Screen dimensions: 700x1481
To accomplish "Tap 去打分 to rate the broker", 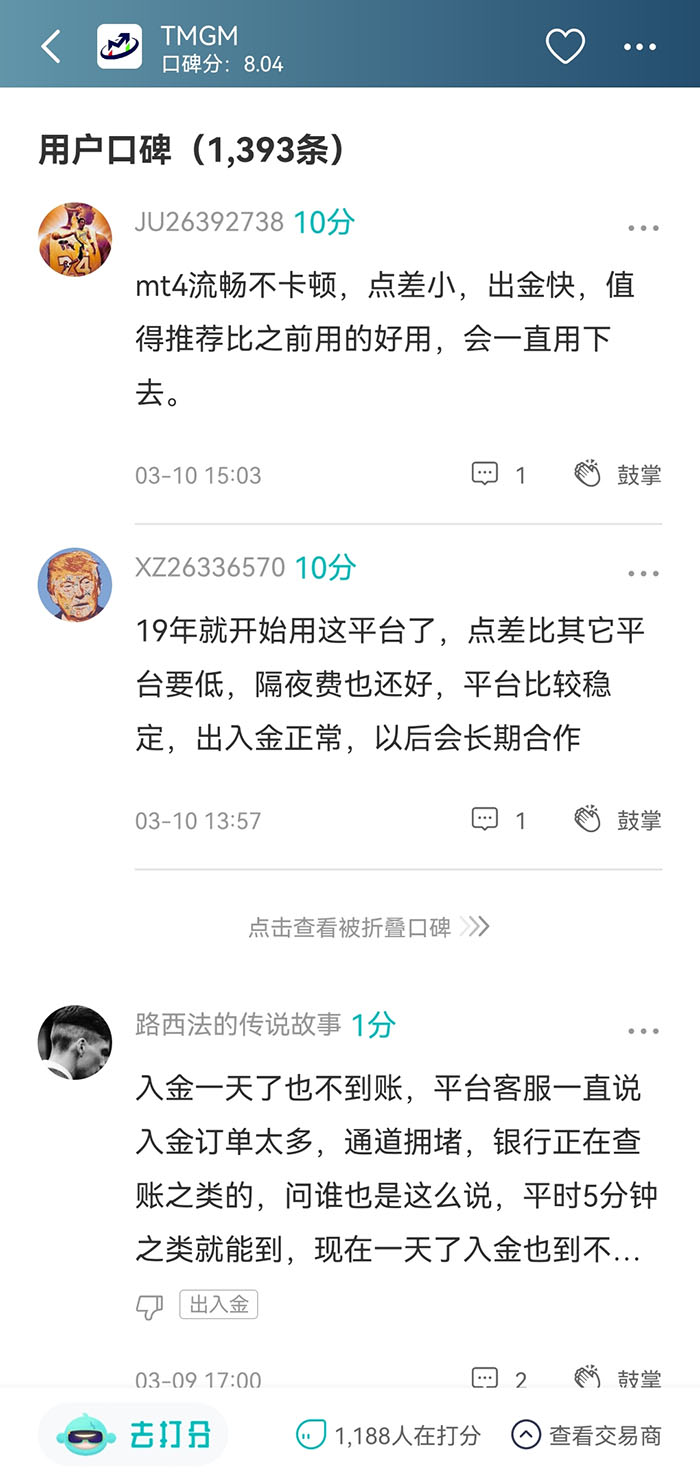I will (134, 1435).
